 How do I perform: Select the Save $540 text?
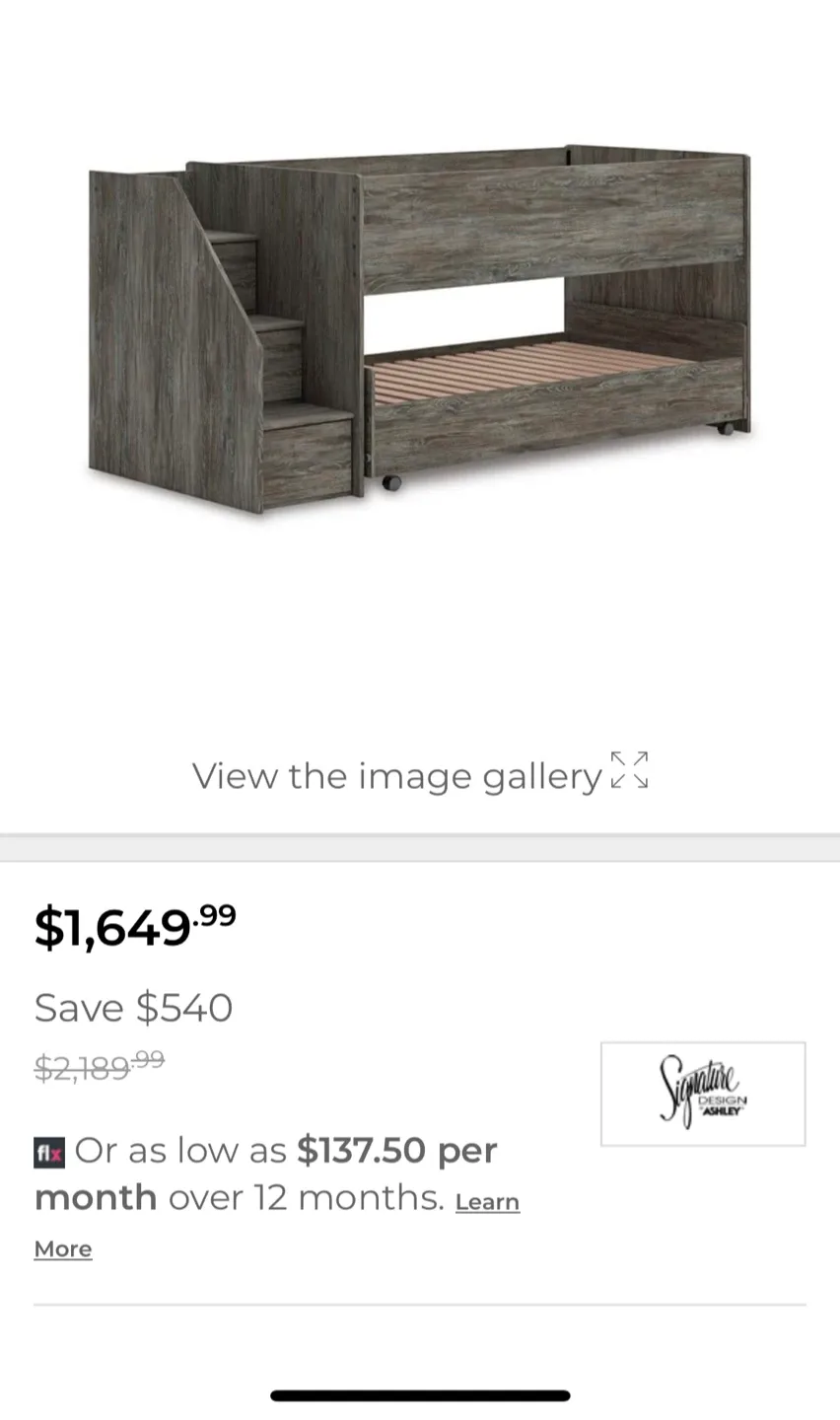tap(133, 1007)
